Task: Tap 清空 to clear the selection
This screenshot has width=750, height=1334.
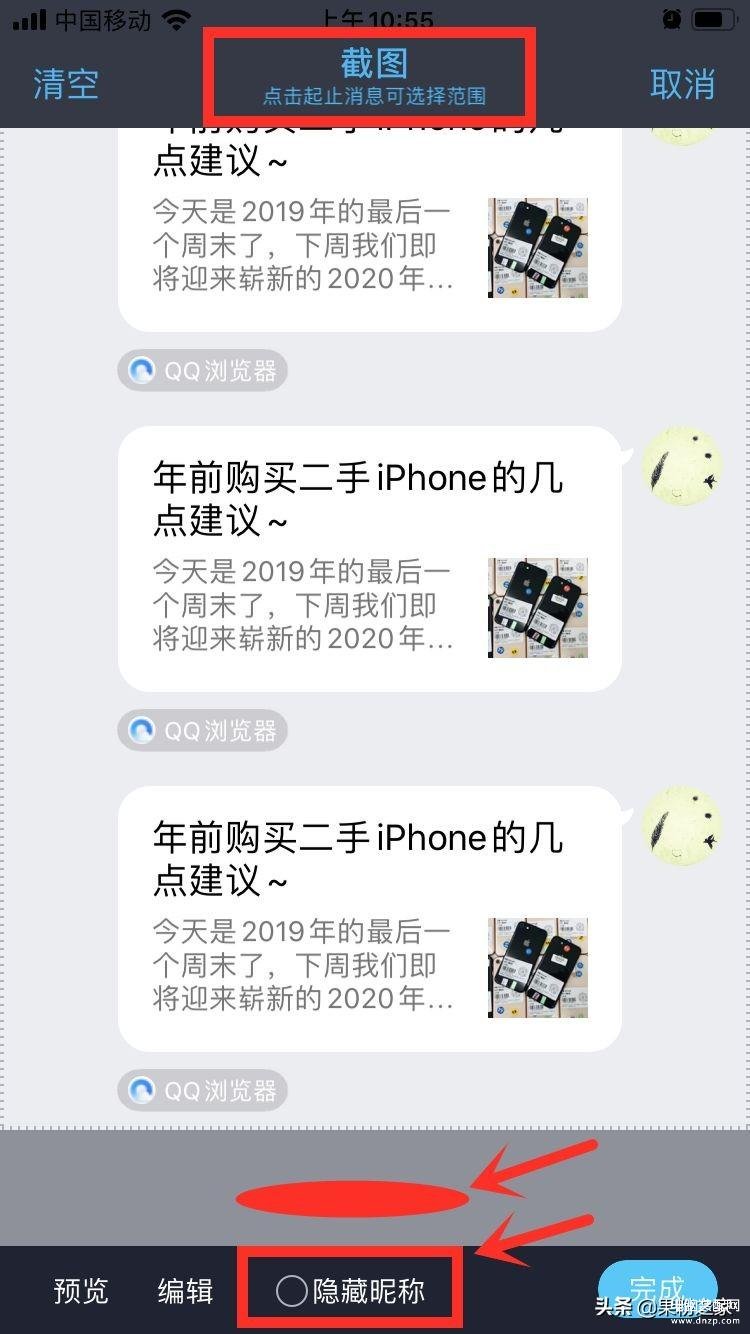Action: (x=66, y=84)
